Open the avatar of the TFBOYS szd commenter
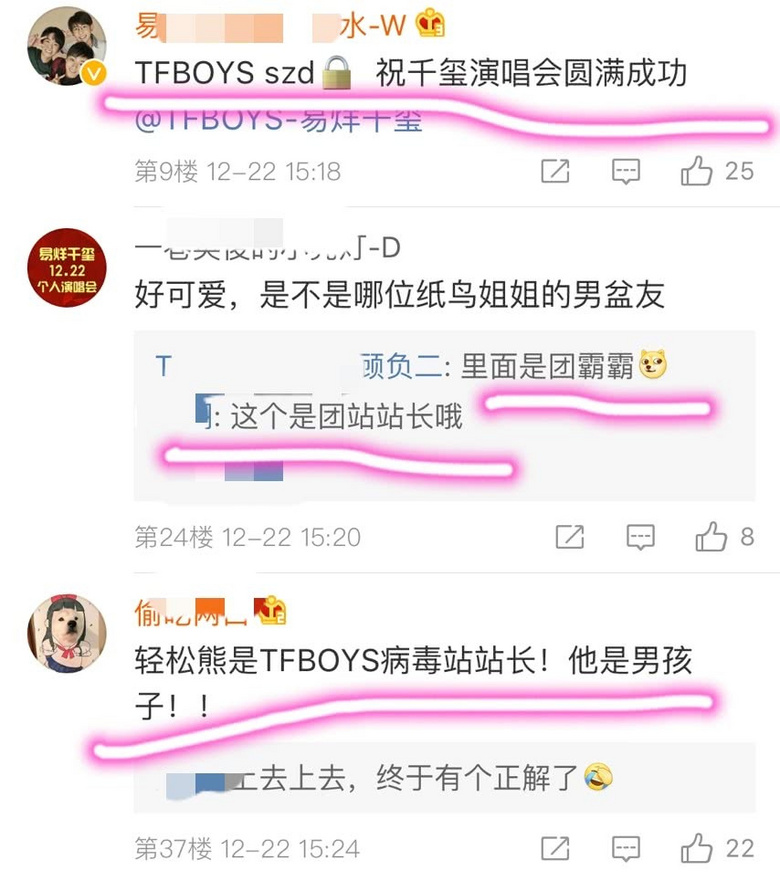Screen dimensions: 780x881 (66, 47)
